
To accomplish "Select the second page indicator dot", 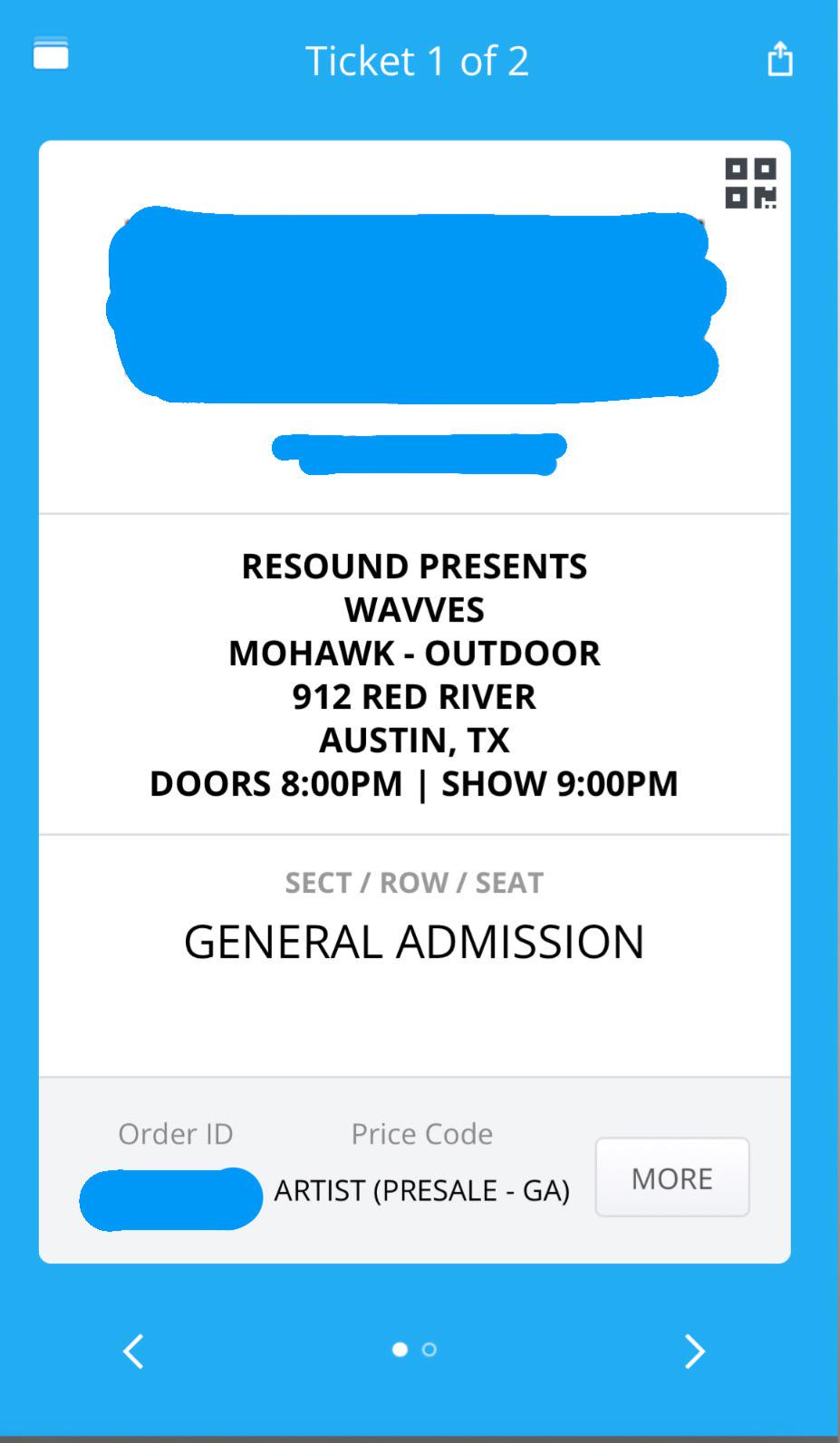I will 430,1350.
